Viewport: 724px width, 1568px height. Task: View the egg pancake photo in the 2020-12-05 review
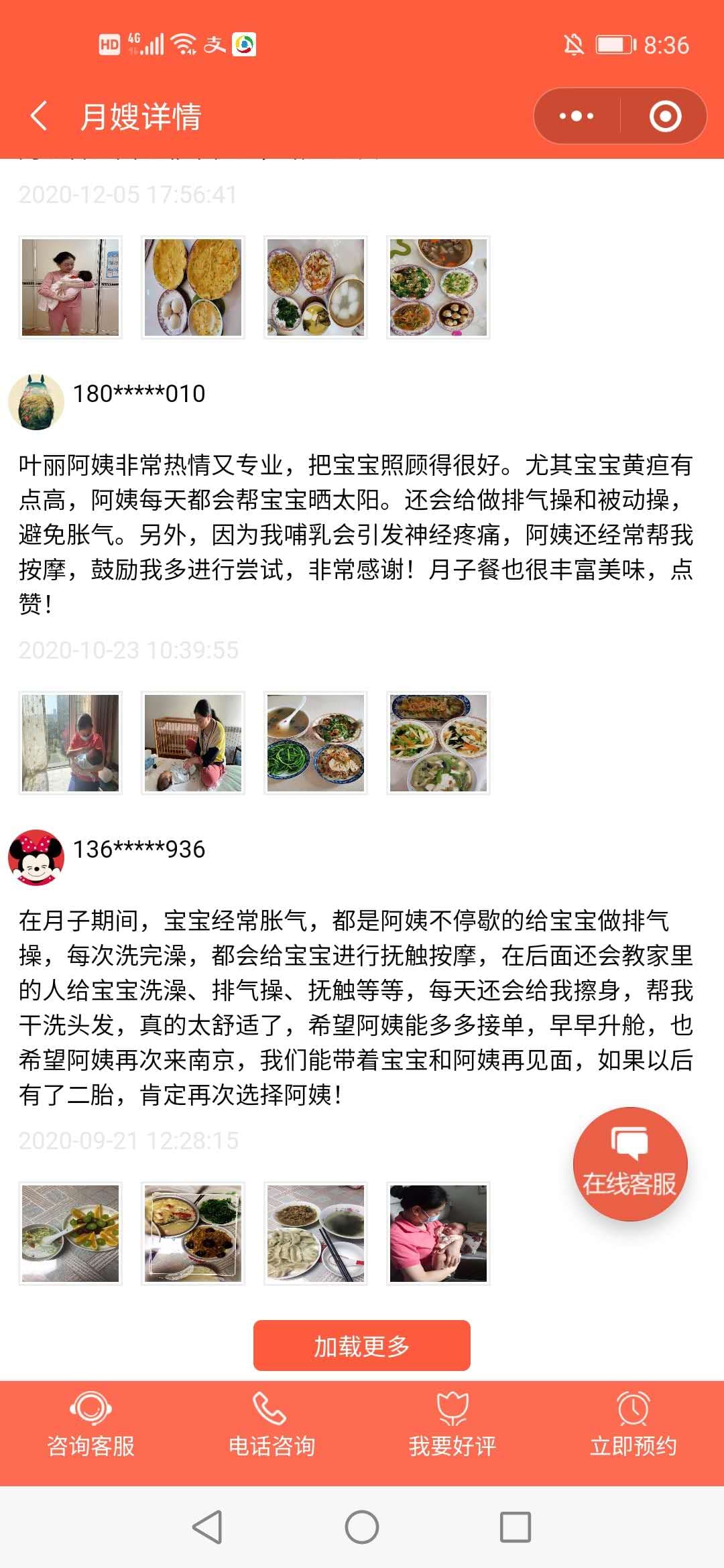[193, 287]
